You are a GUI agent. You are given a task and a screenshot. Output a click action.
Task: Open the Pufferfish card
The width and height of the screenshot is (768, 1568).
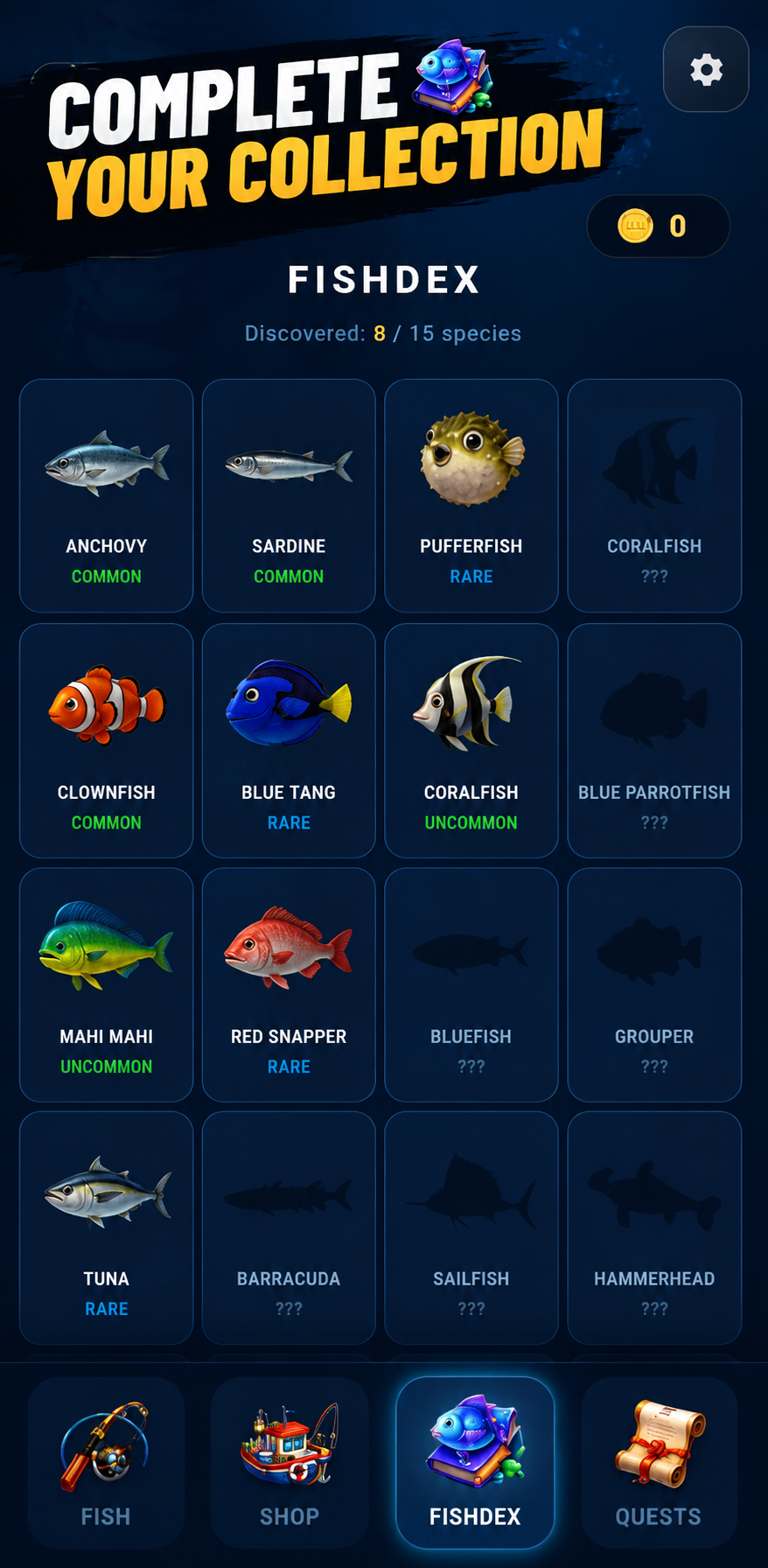[x=471, y=495]
